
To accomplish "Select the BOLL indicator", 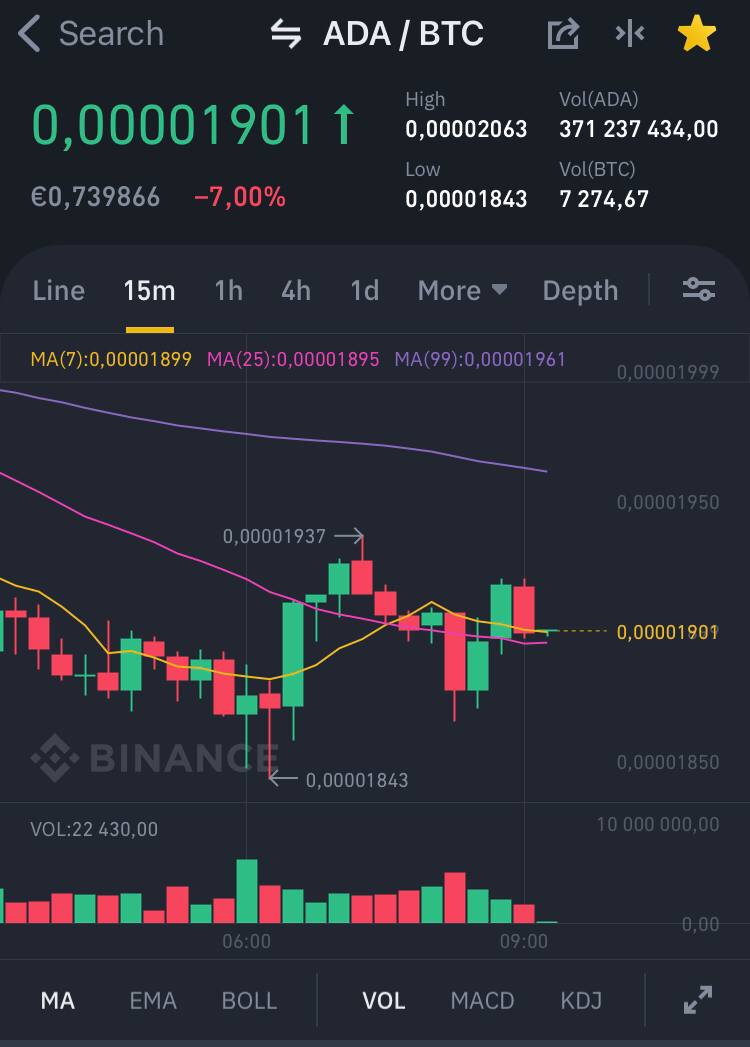I will [x=249, y=1000].
